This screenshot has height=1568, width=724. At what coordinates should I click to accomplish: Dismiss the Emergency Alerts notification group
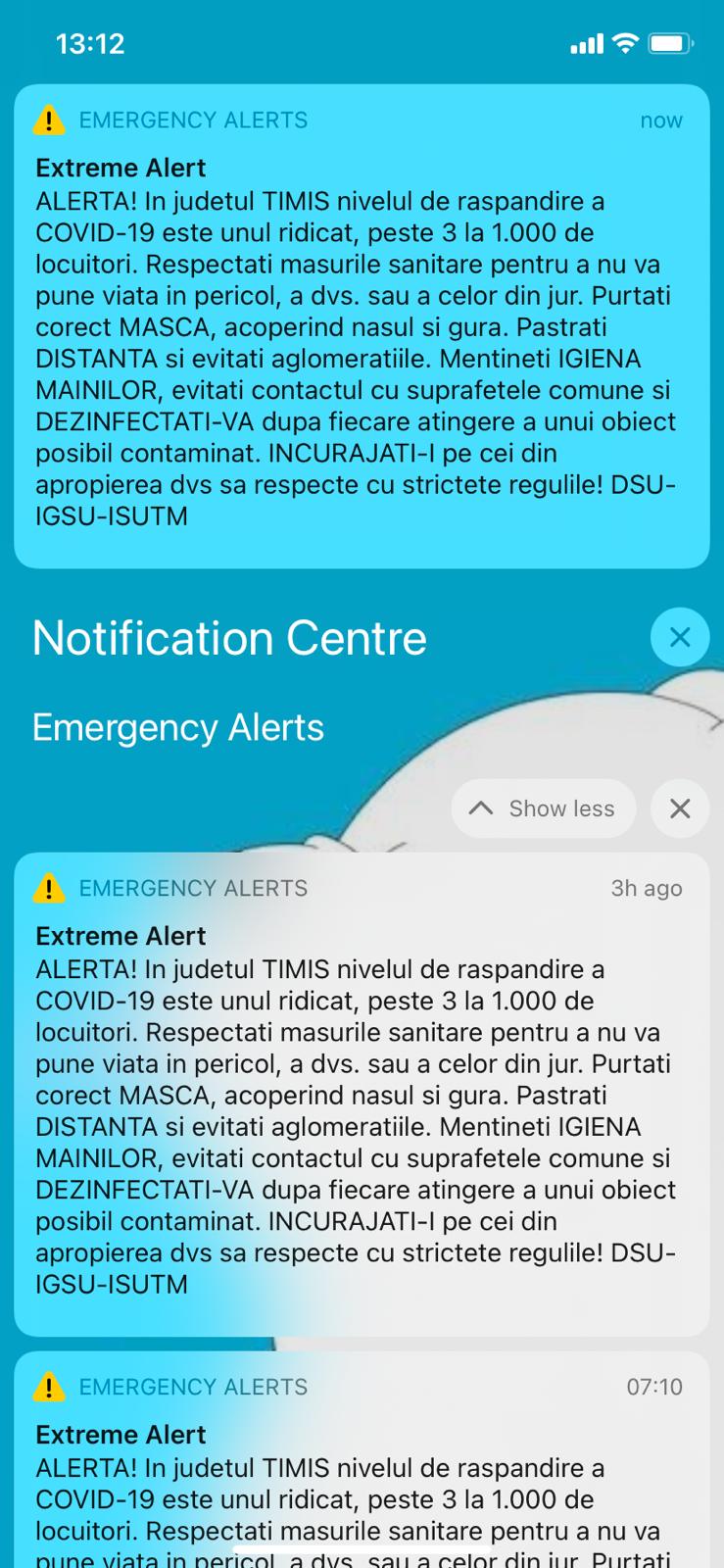[679, 808]
